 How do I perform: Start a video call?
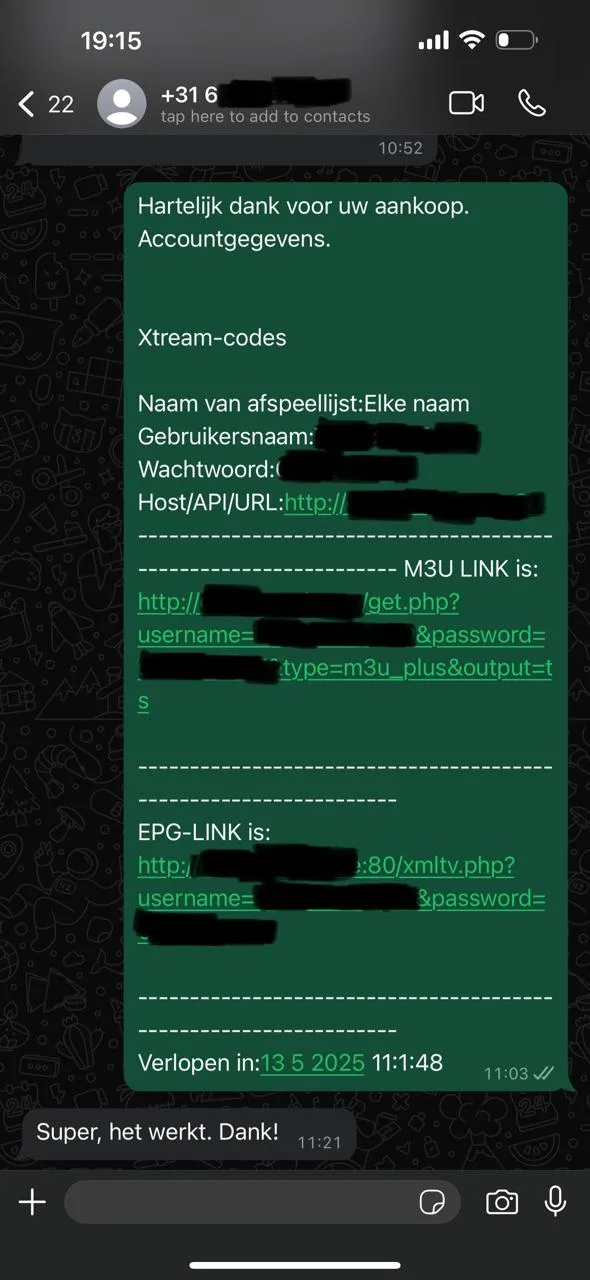click(x=466, y=103)
